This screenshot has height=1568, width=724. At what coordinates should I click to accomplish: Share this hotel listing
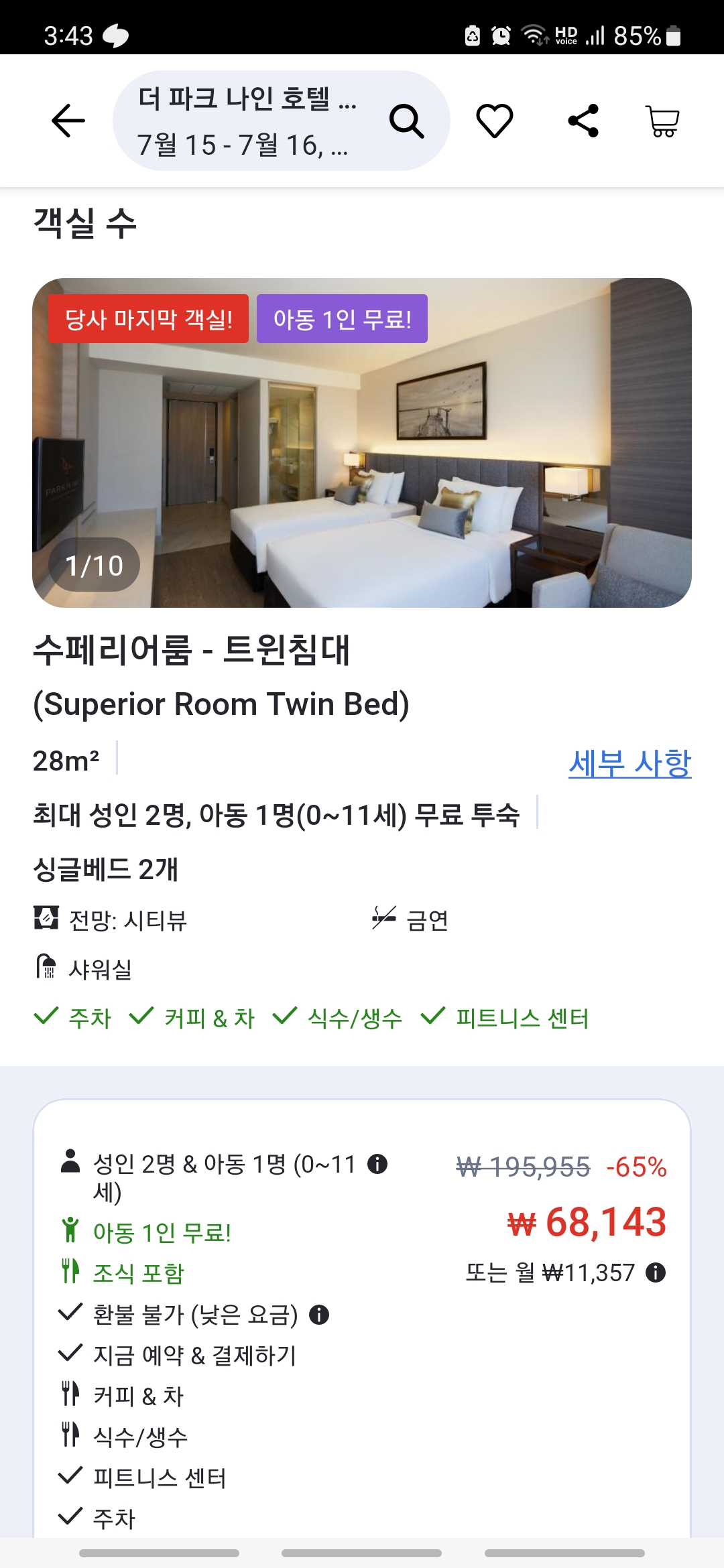[x=583, y=121]
